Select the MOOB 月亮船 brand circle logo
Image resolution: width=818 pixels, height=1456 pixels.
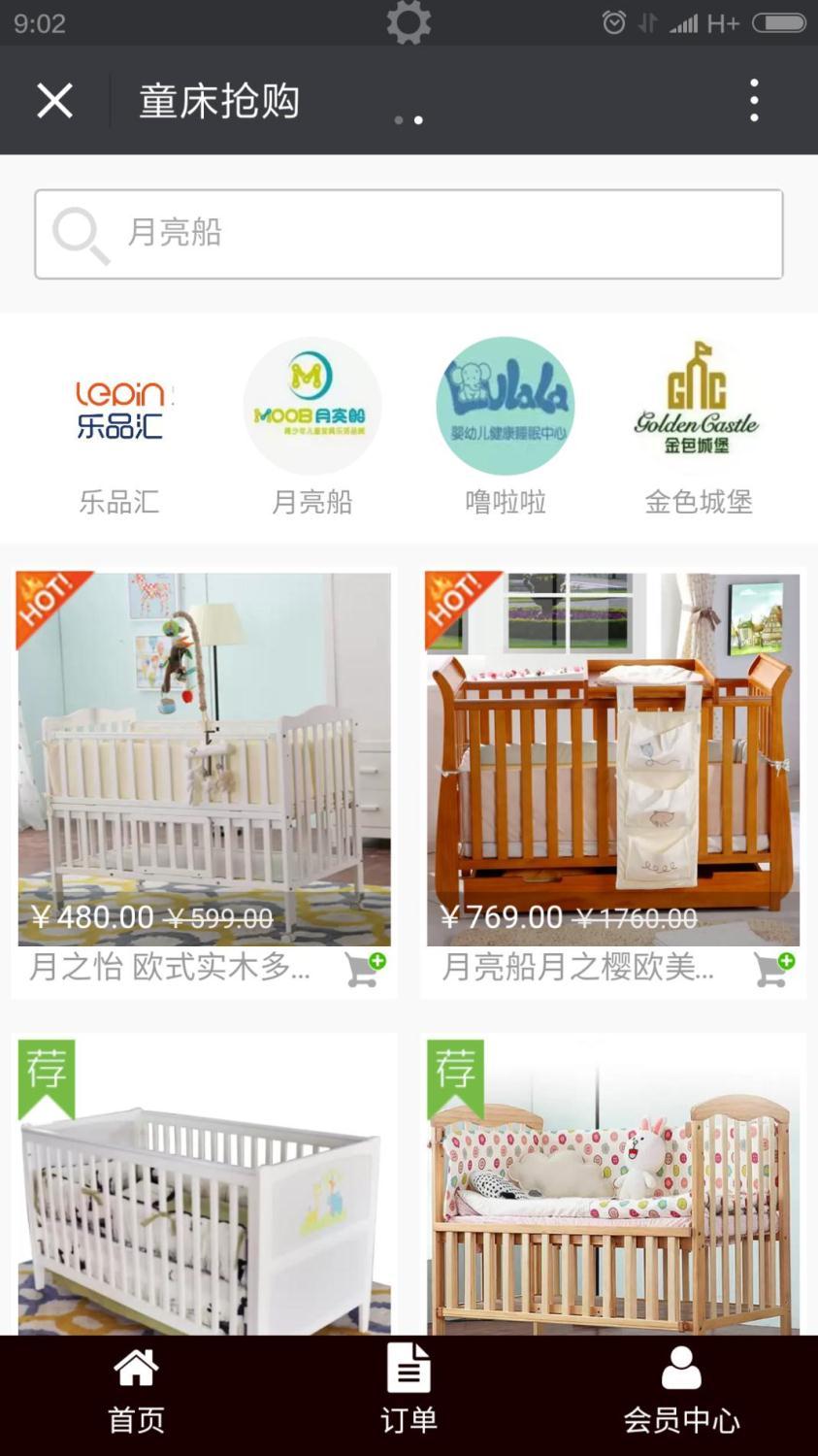tap(311, 405)
